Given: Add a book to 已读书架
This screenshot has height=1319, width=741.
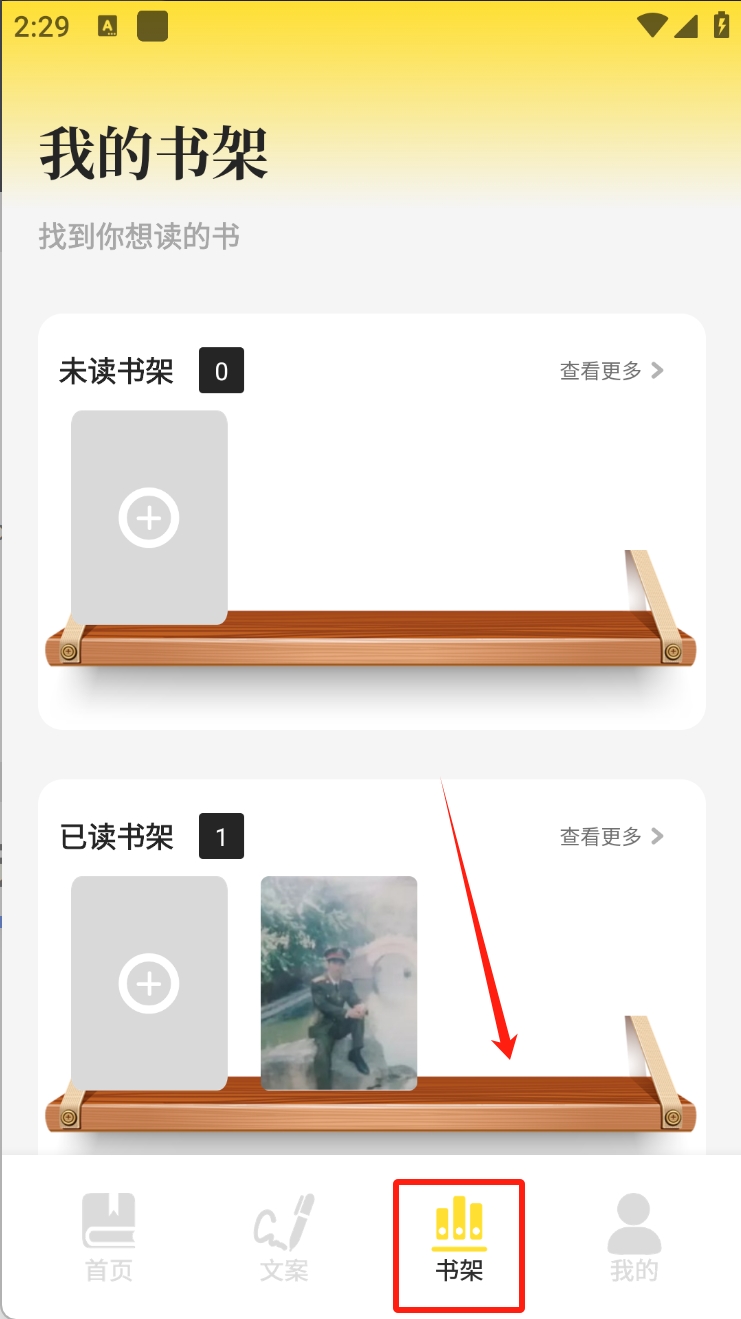Looking at the screenshot, I should tap(149, 984).
